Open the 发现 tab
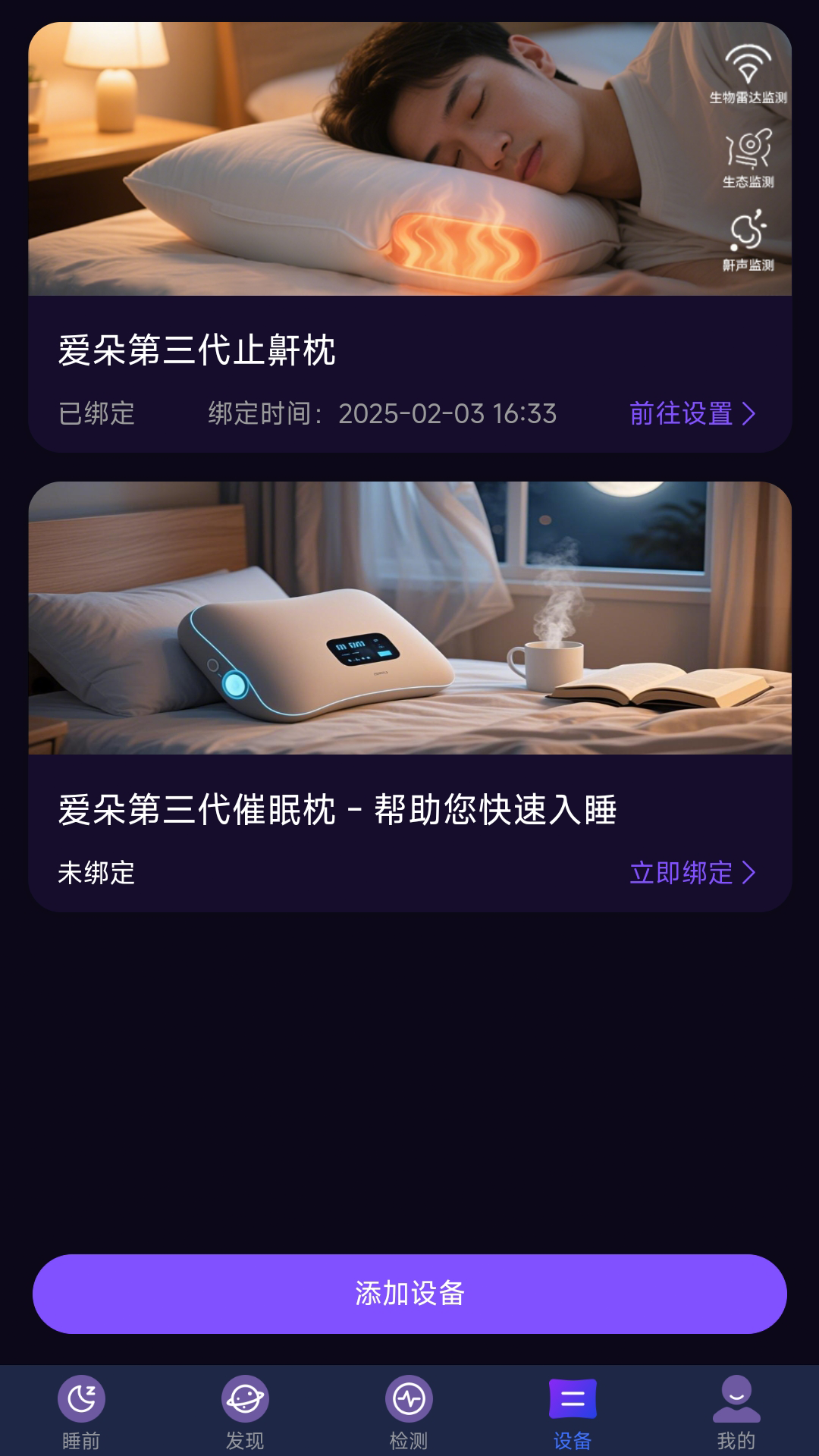Viewport: 819px width, 1456px height. point(245,1412)
